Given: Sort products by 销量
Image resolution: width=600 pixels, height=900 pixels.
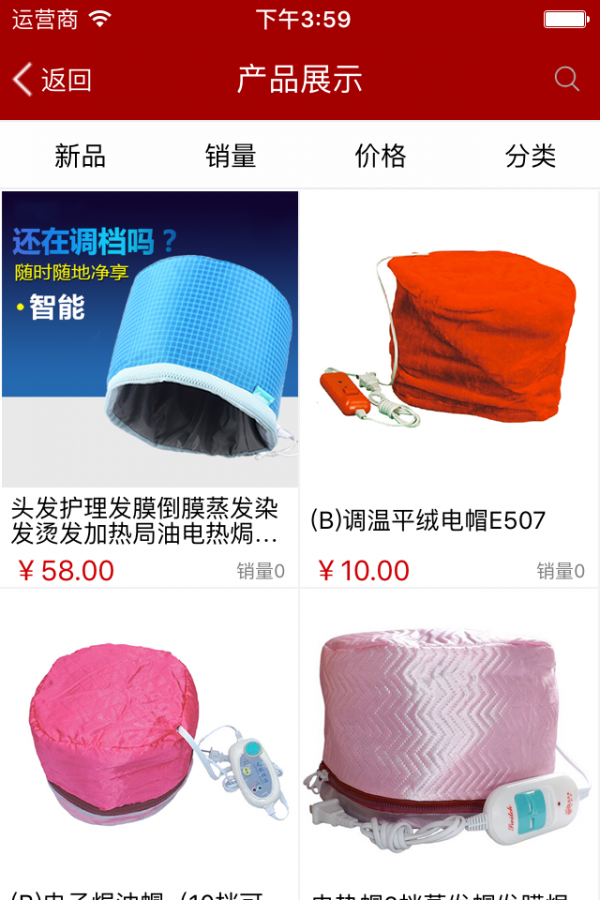Looking at the screenshot, I should (231, 156).
